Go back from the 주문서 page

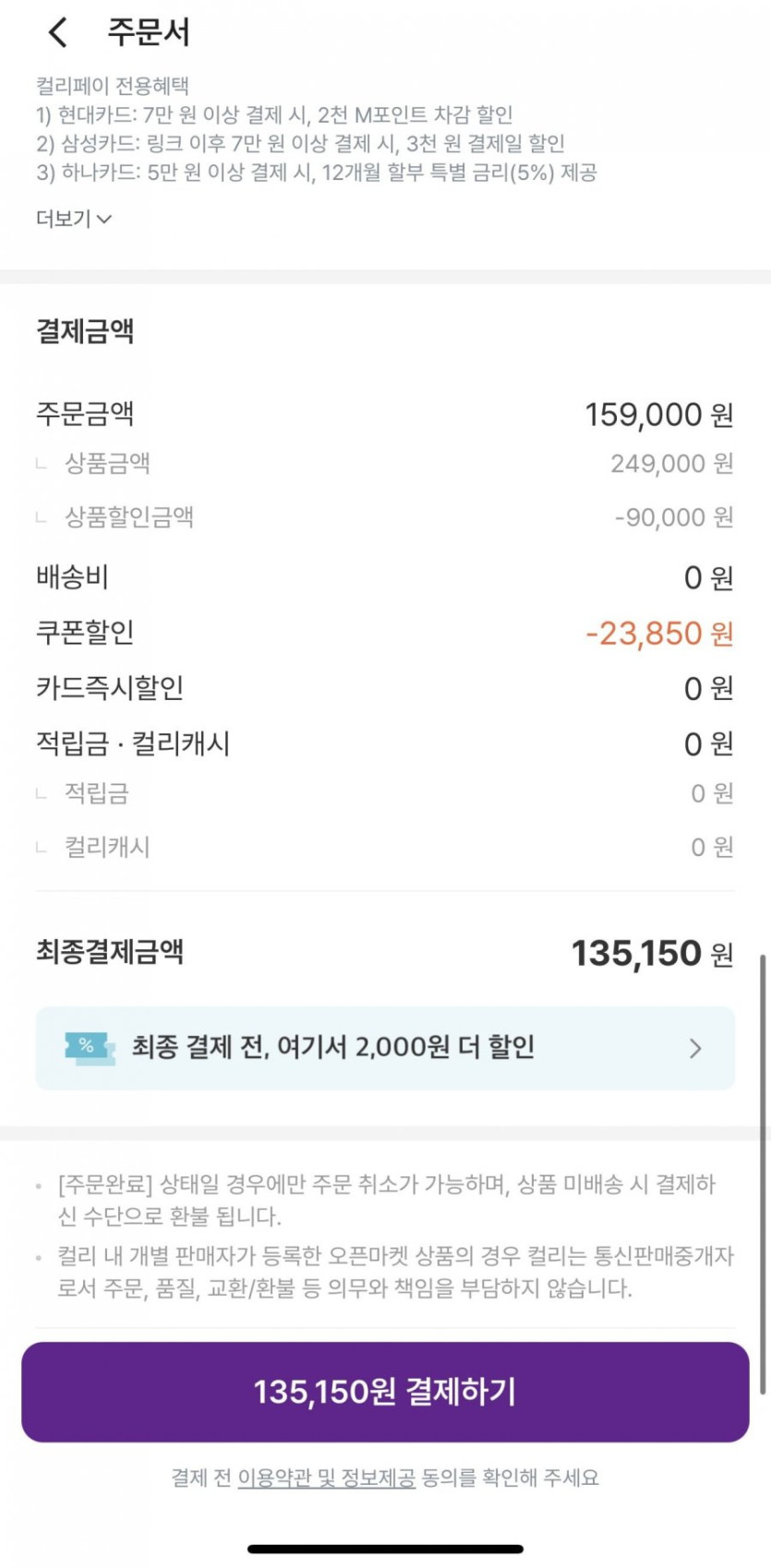click(x=58, y=33)
